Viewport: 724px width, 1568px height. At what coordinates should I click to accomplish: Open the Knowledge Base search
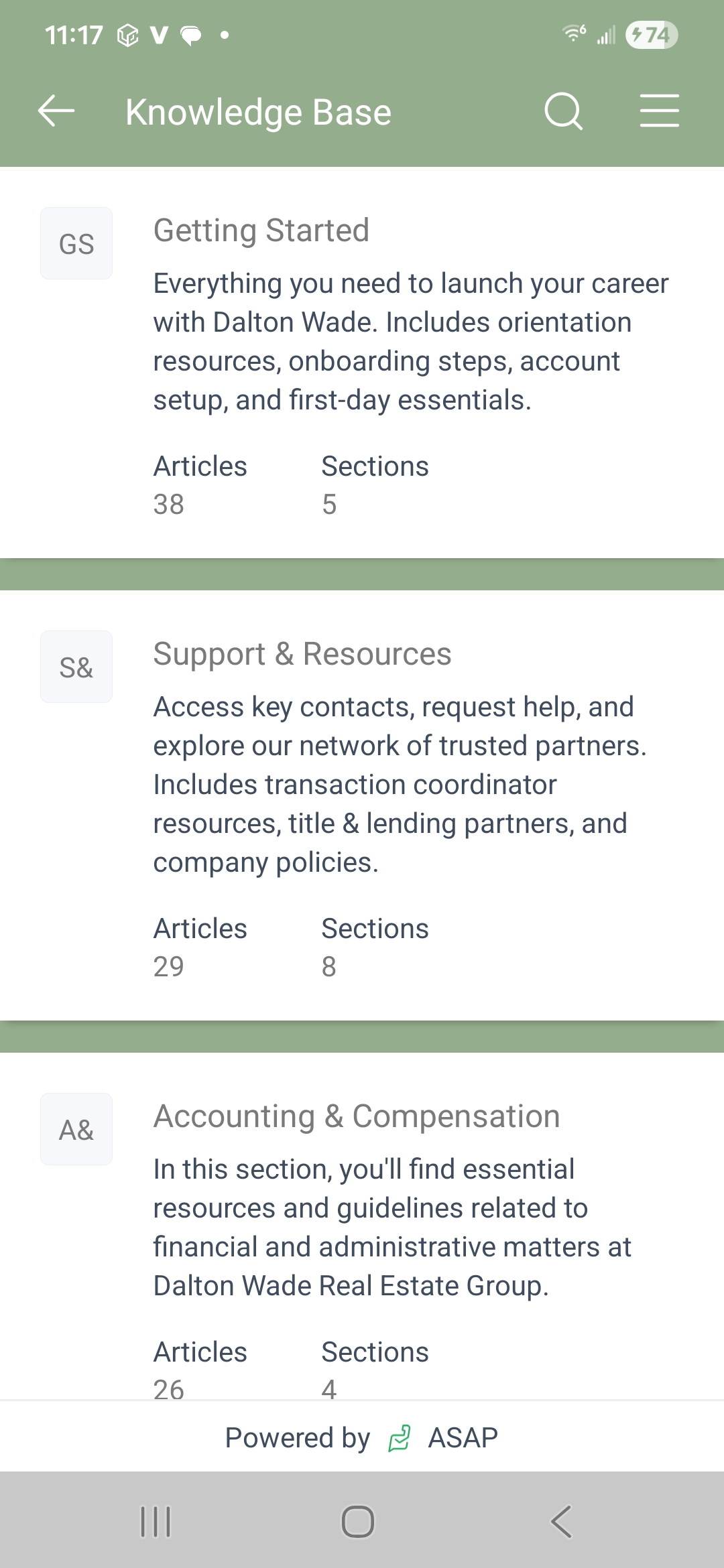[563, 111]
